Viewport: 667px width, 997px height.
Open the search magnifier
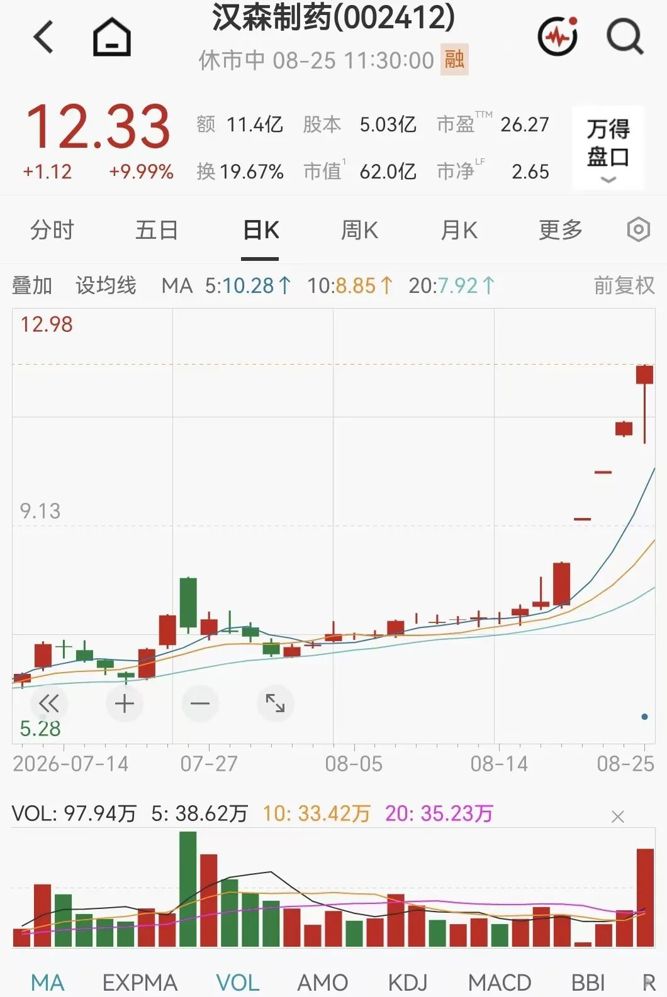tap(625, 36)
